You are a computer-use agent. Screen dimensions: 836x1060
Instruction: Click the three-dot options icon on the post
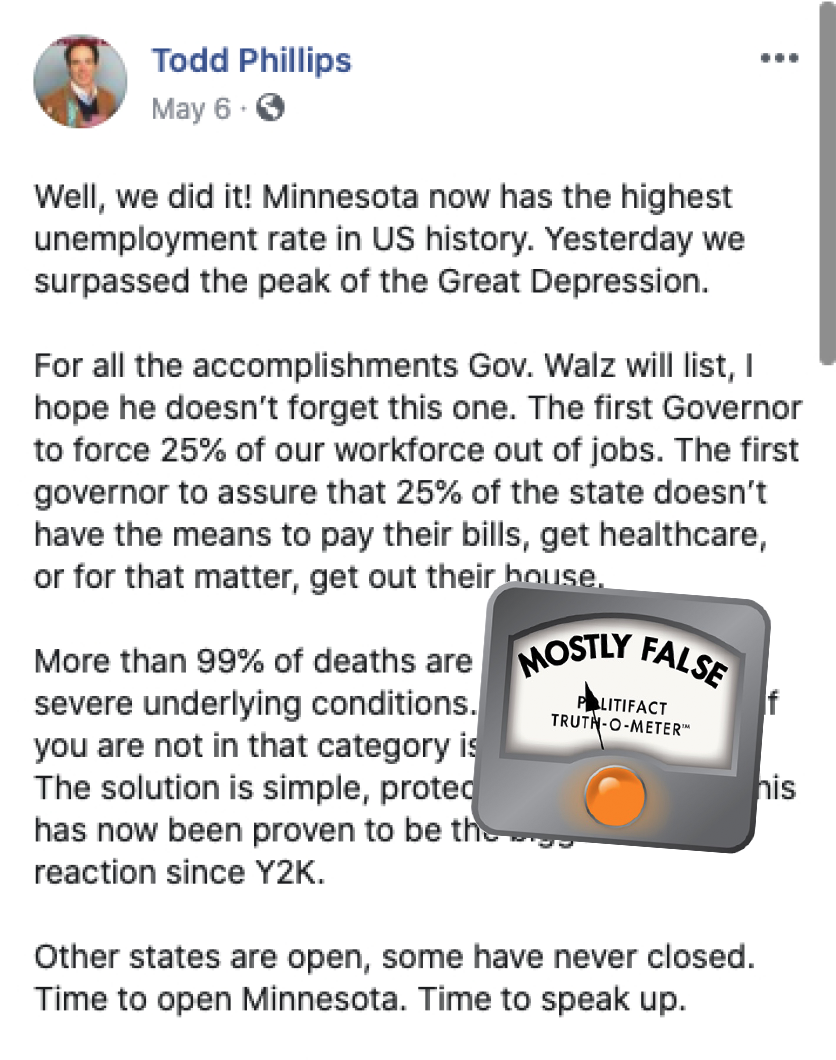pyautogui.click(x=779, y=58)
